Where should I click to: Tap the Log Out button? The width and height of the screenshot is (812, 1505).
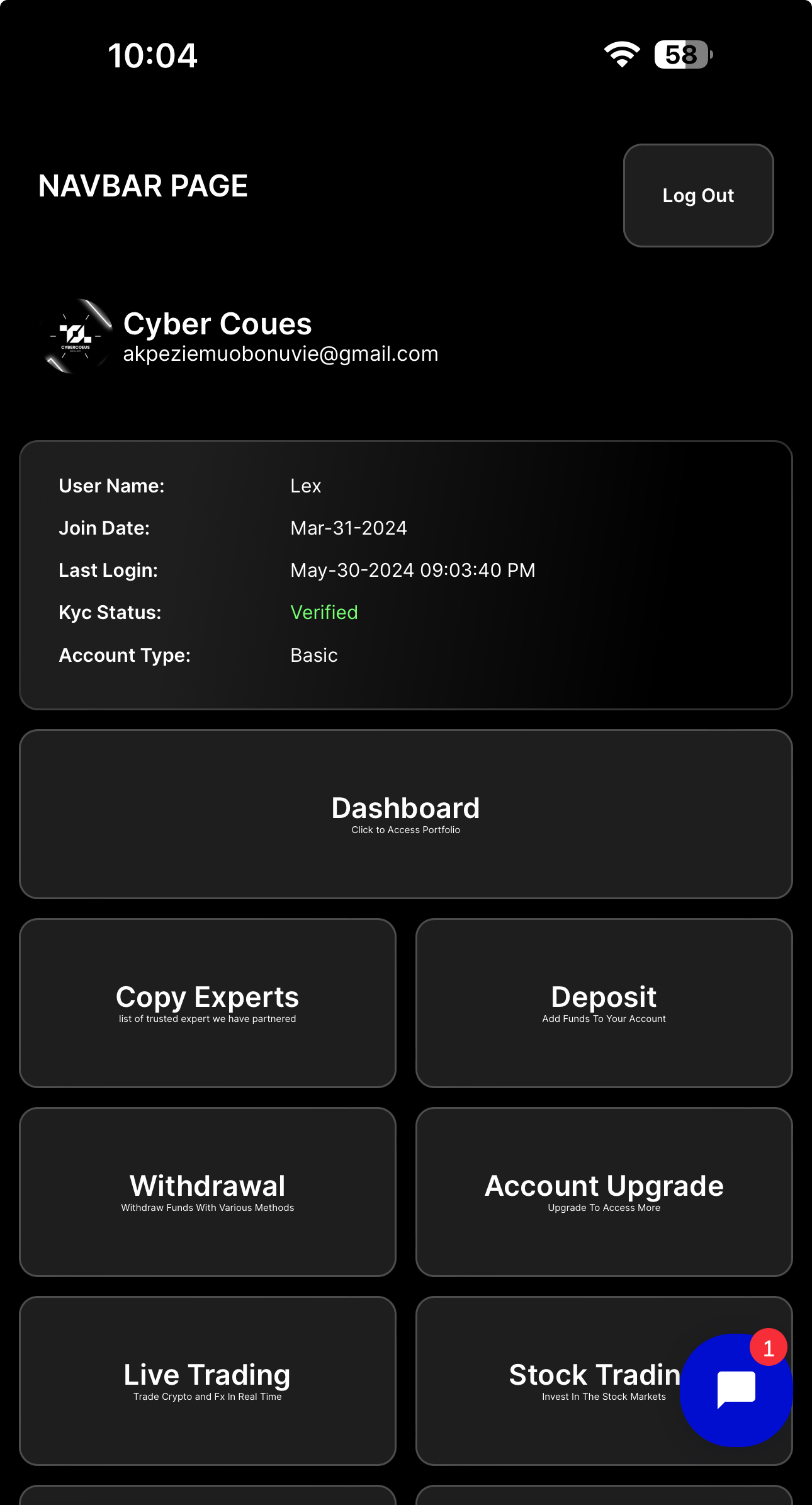(698, 195)
